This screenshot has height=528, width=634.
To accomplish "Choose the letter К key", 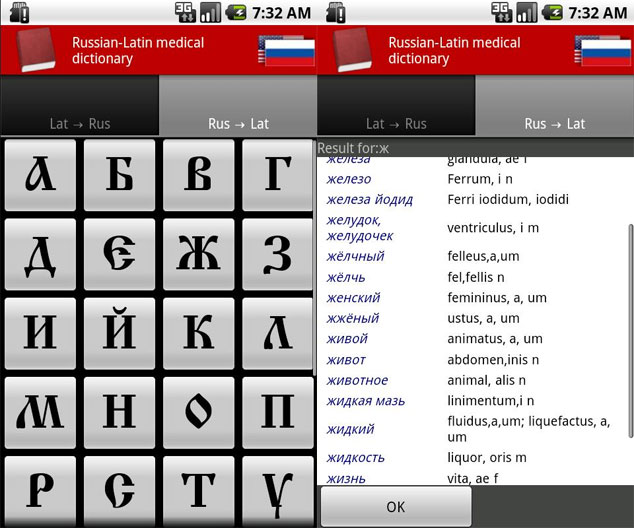I will click(x=198, y=333).
